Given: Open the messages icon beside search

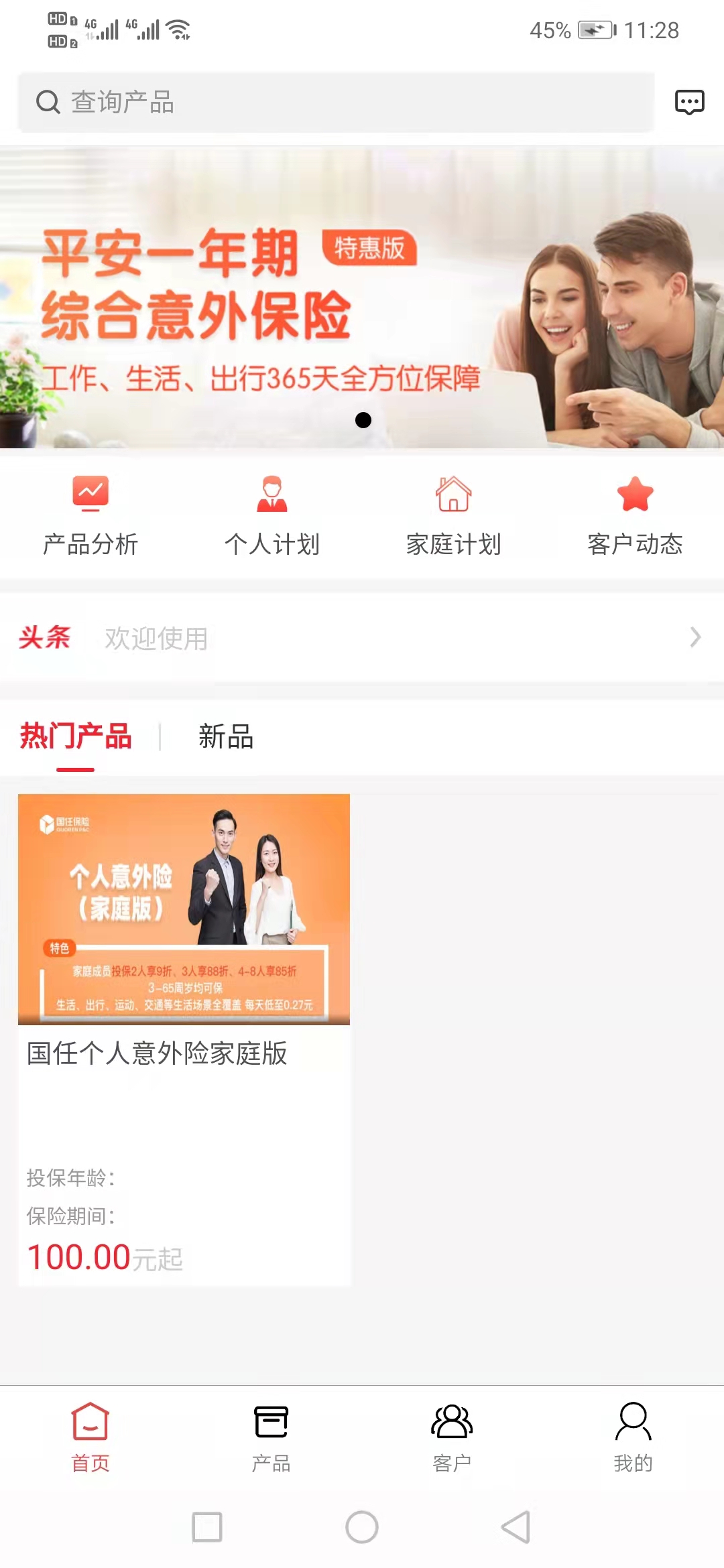Looking at the screenshot, I should coord(689,103).
